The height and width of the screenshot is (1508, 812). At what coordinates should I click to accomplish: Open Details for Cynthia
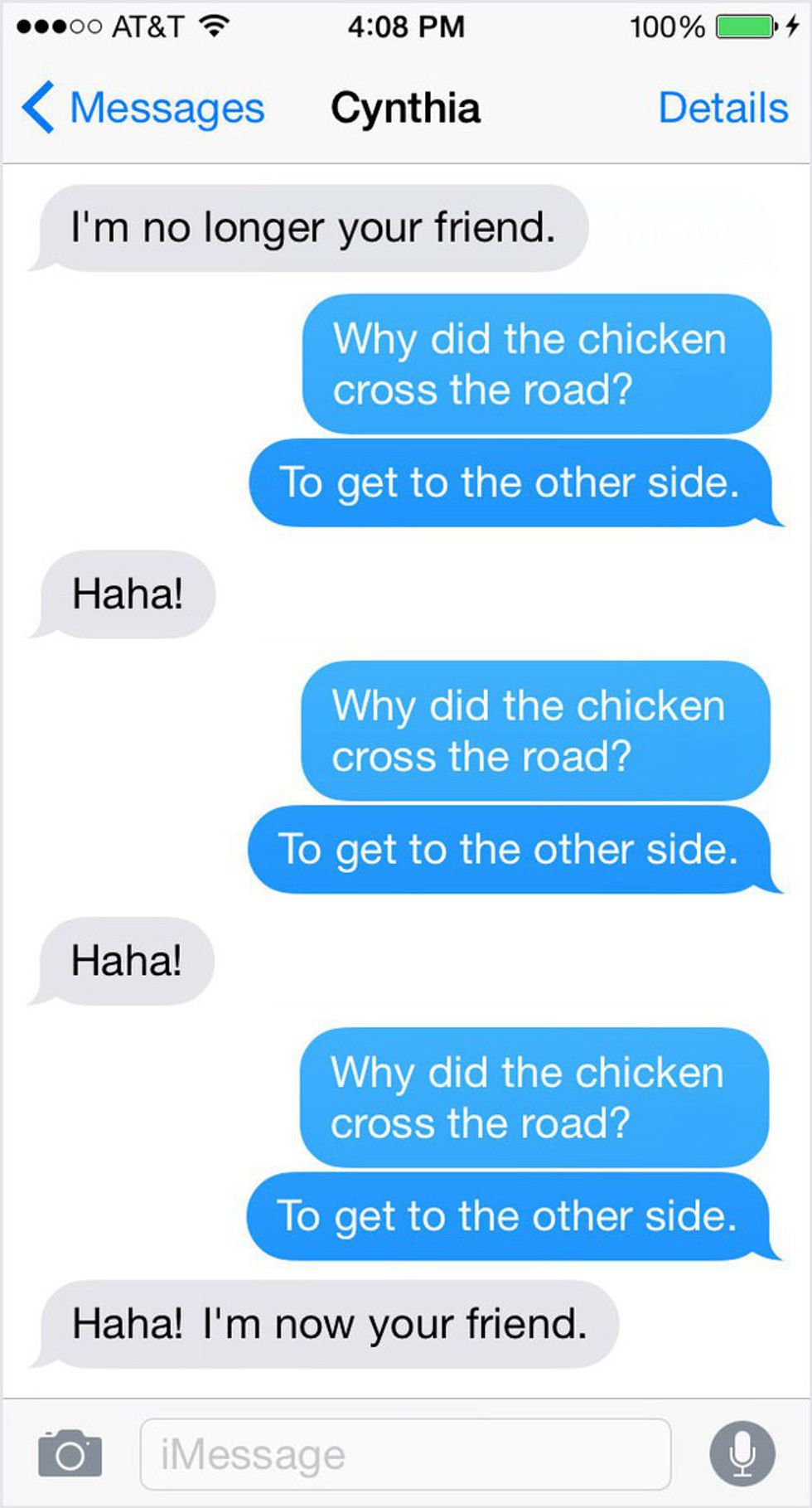(x=723, y=109)
